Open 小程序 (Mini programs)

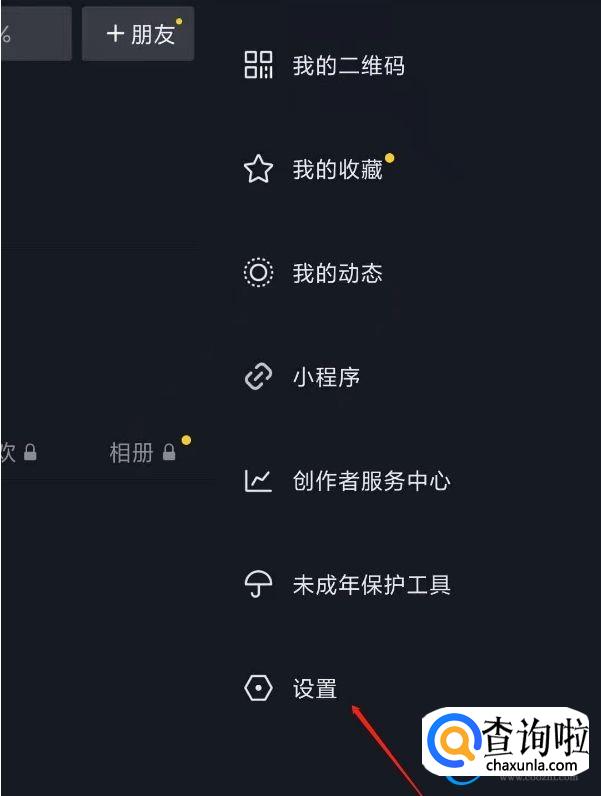[325, 377]
